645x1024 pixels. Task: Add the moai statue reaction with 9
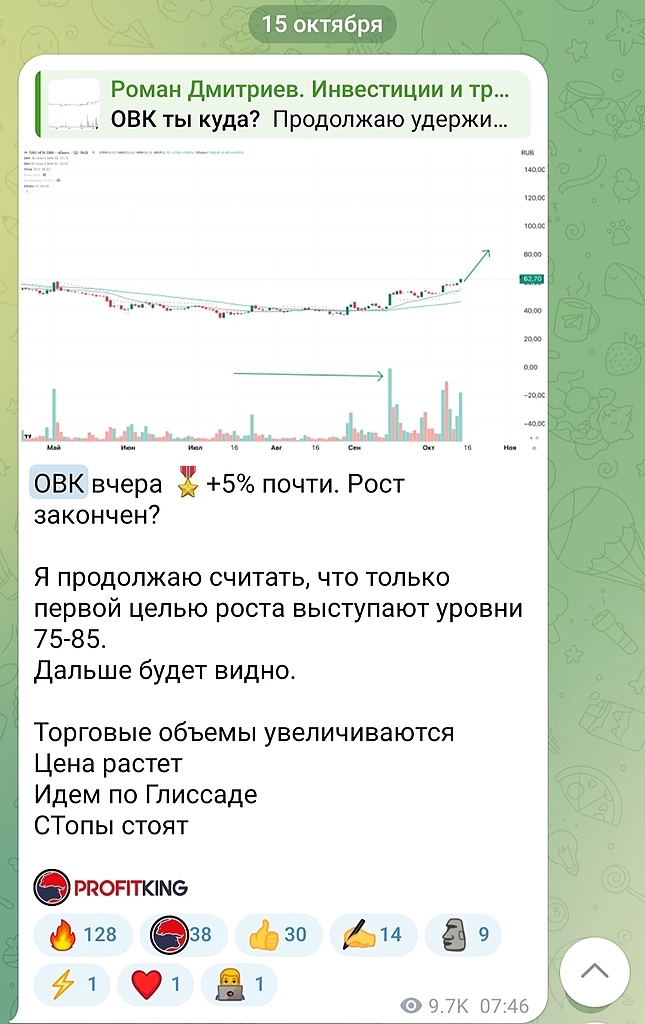pos(462,935)
